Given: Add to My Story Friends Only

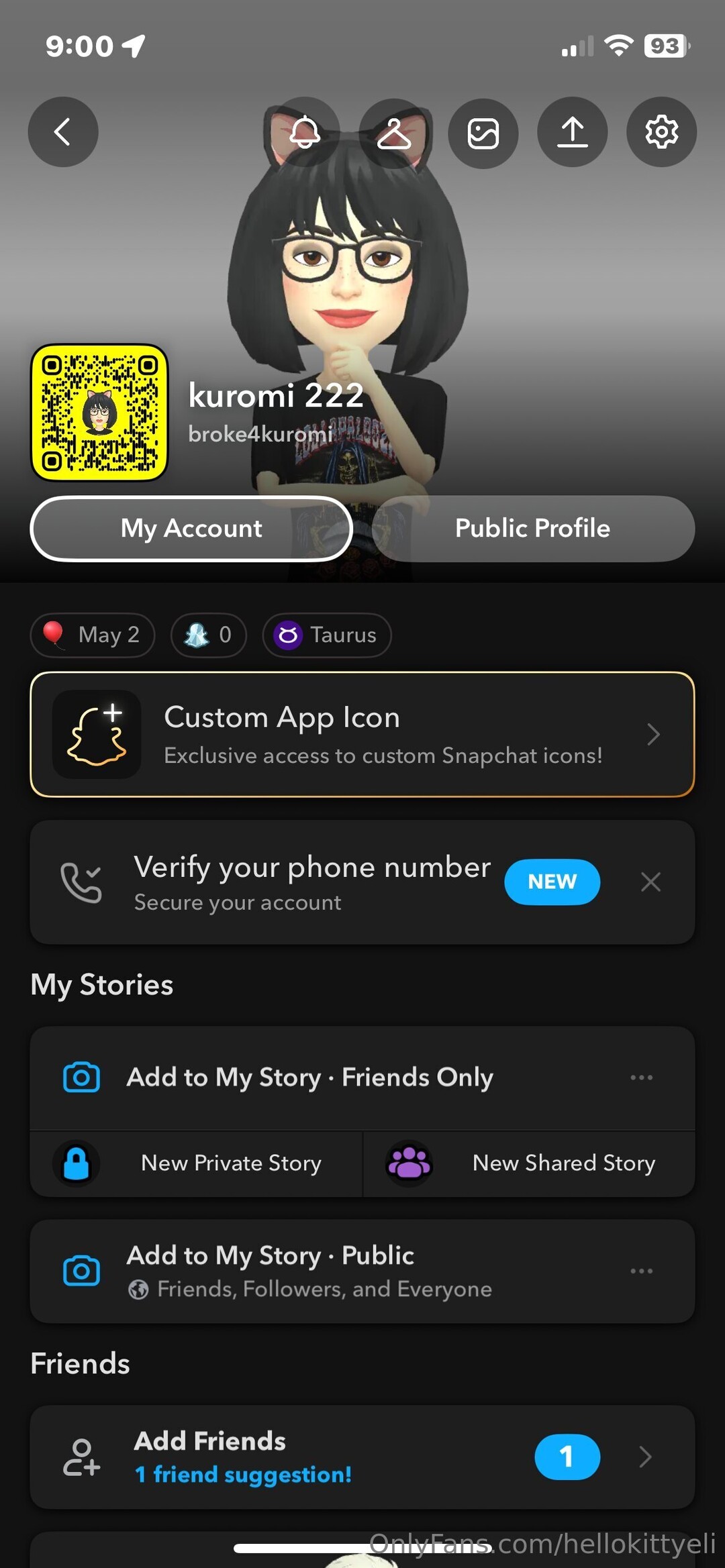Looking at the screenshot, I should pyautogui.click(x=310, y=1078).
